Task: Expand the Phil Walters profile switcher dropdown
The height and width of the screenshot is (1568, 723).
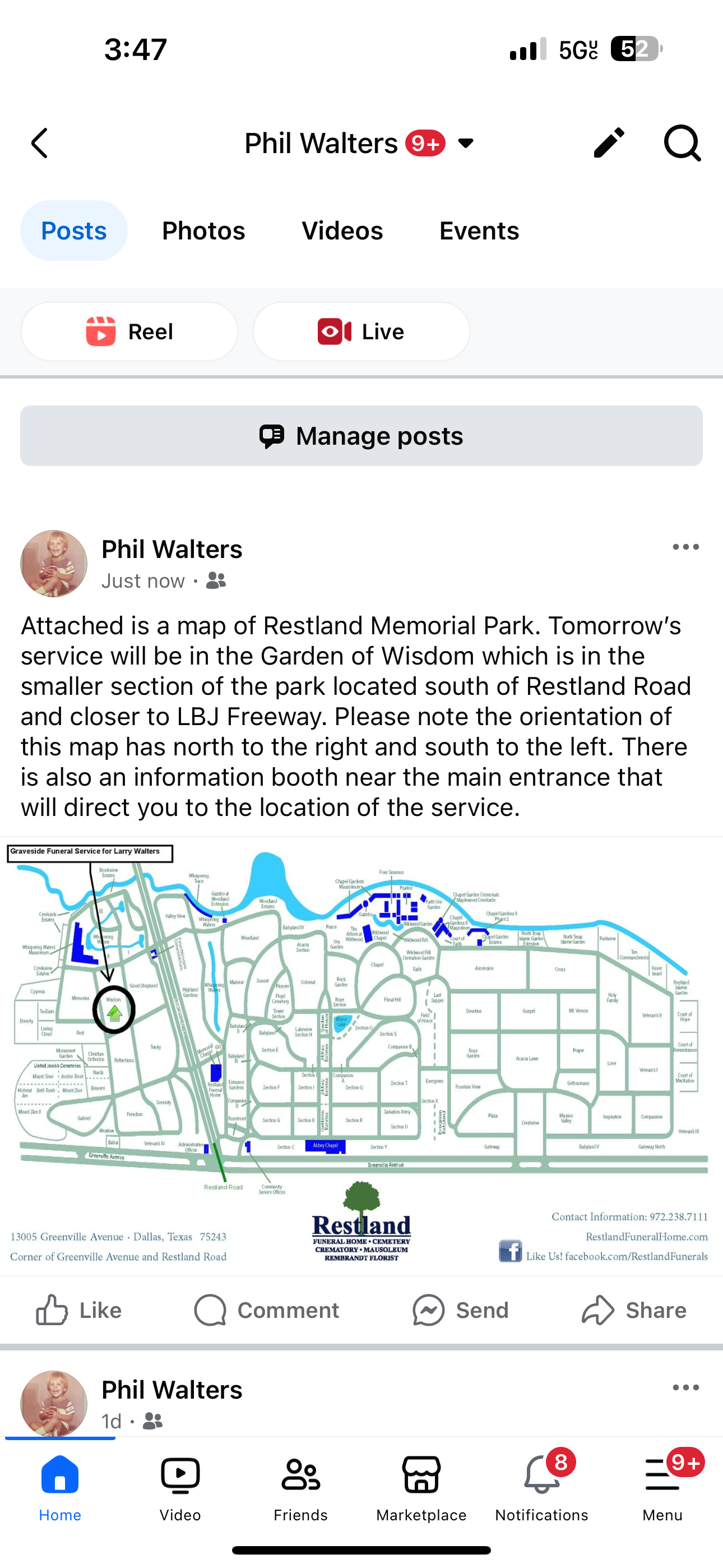Action: pos(466,144)
